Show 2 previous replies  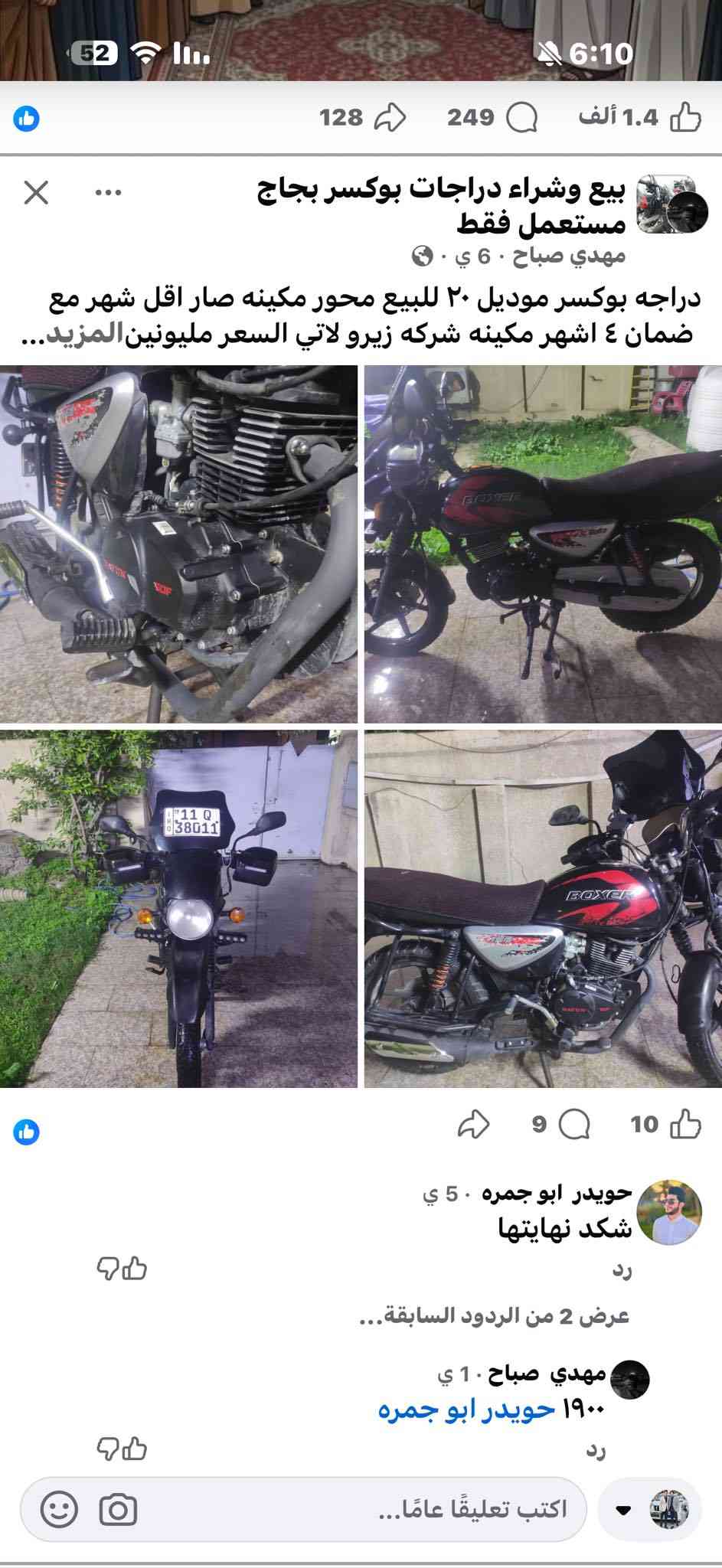point(494,1315)
